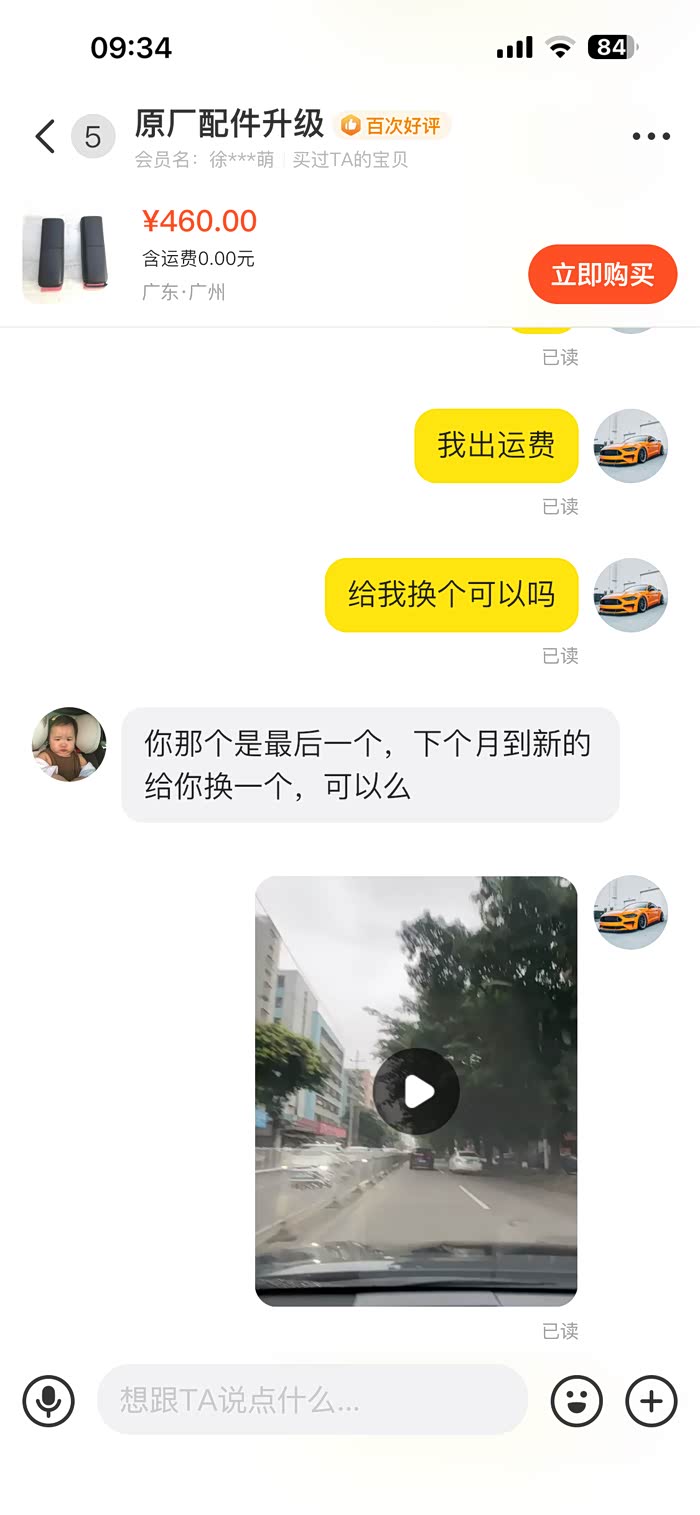This screenshot has width=700, height=1515.
Task: Open the emoji picker
Action: coord(577,1400)
